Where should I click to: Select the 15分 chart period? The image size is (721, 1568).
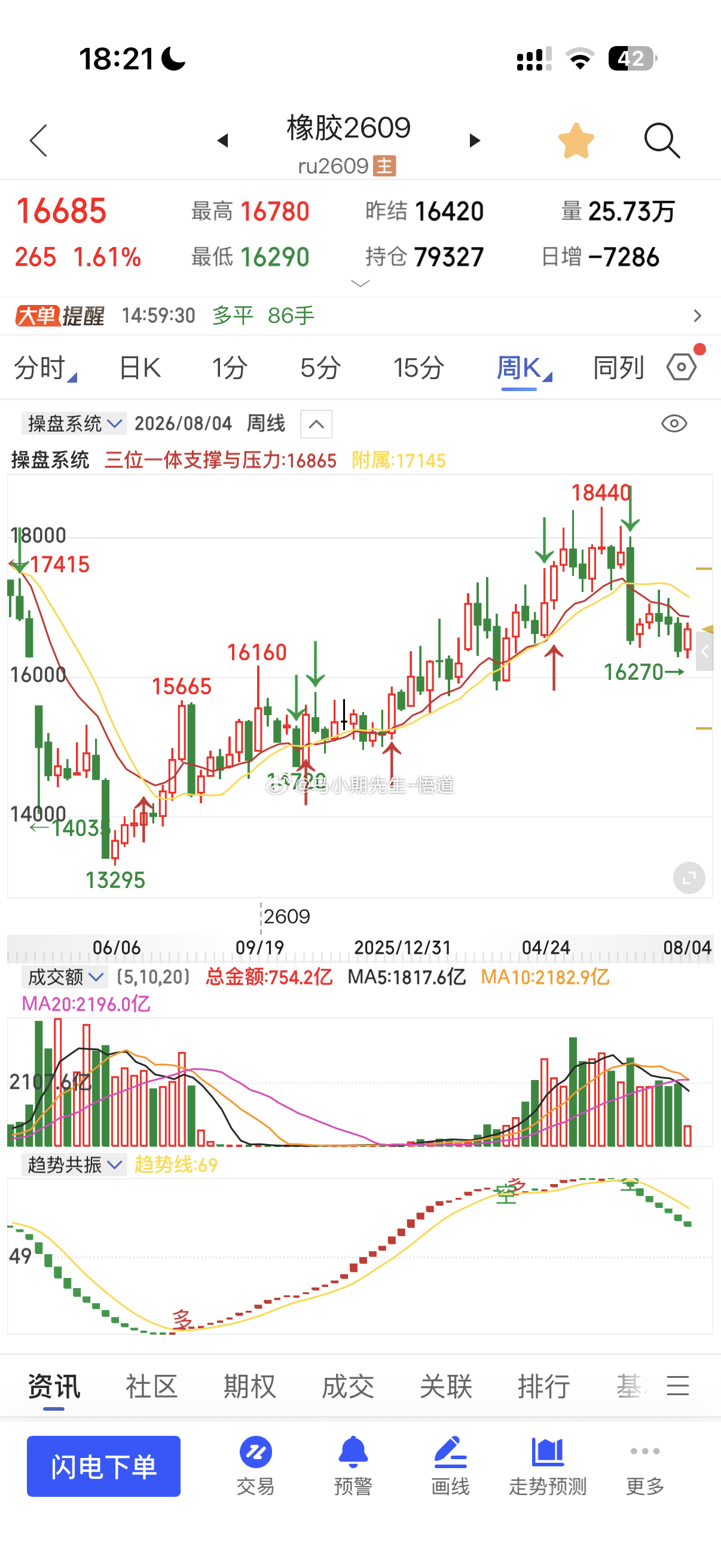418,368
